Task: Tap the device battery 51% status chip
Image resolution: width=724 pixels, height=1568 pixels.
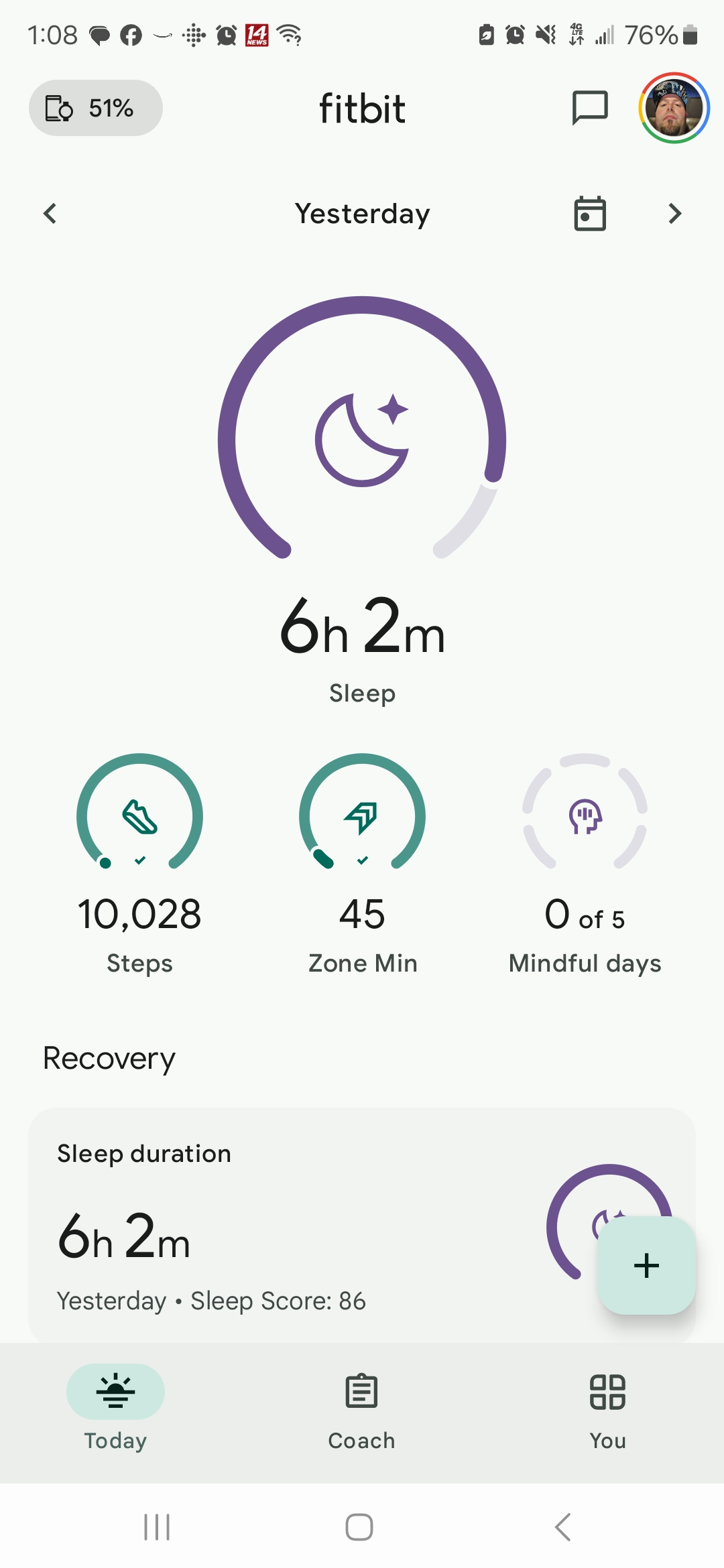Action: click(95, 107)
